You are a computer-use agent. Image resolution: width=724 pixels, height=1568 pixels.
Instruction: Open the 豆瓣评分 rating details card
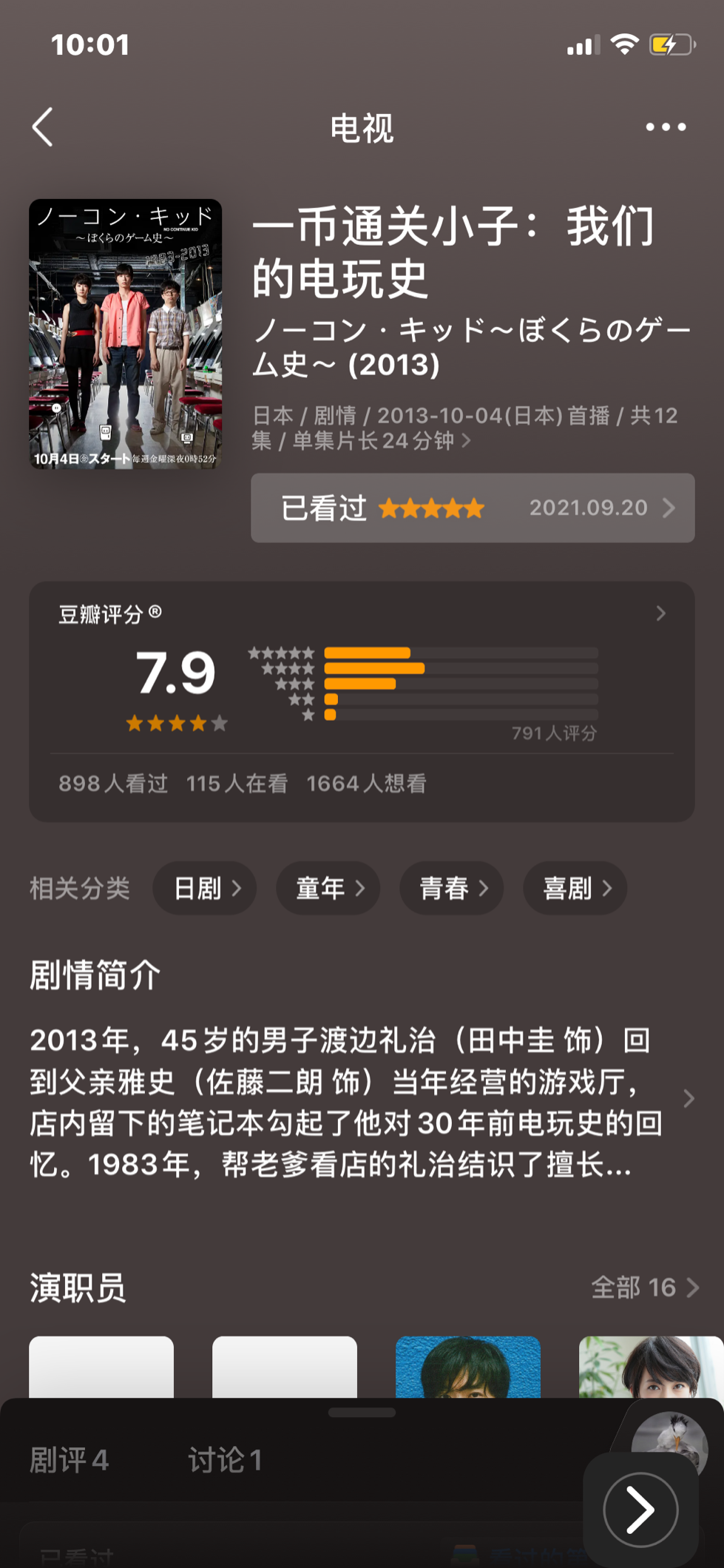[362, 701]
